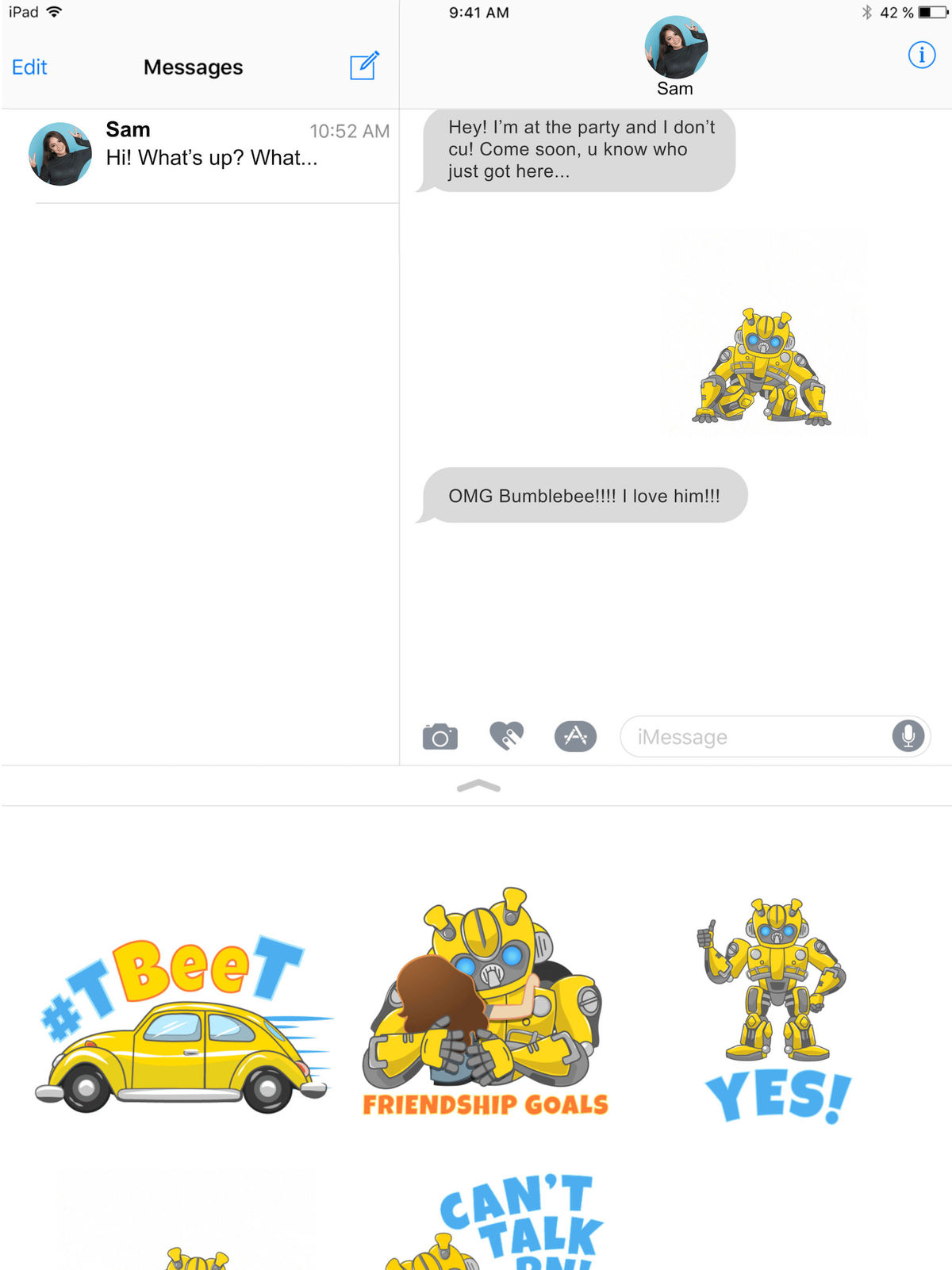Focus the iMessage text field
Viewport: 952px width, 1270px height.
click(754, 737)
